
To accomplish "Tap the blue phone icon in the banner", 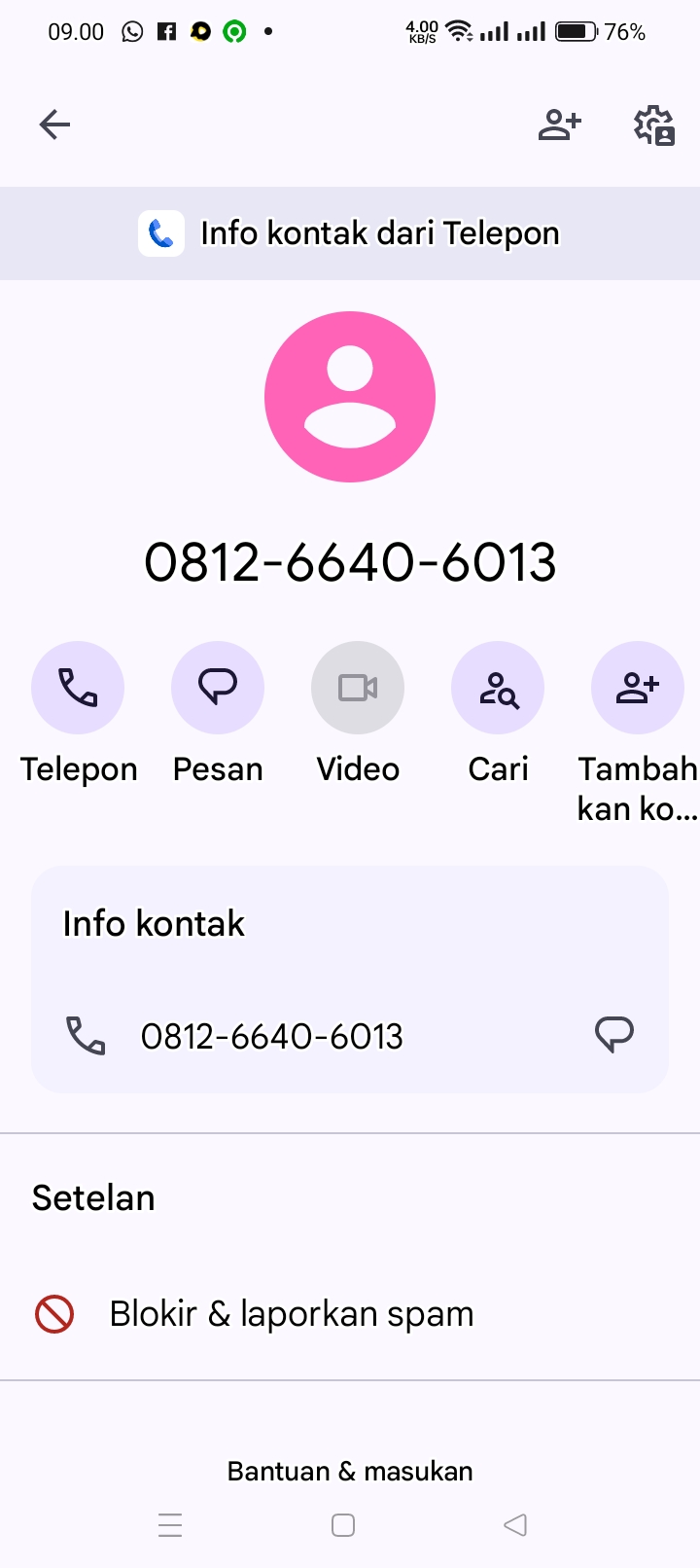I will (160, 232).
